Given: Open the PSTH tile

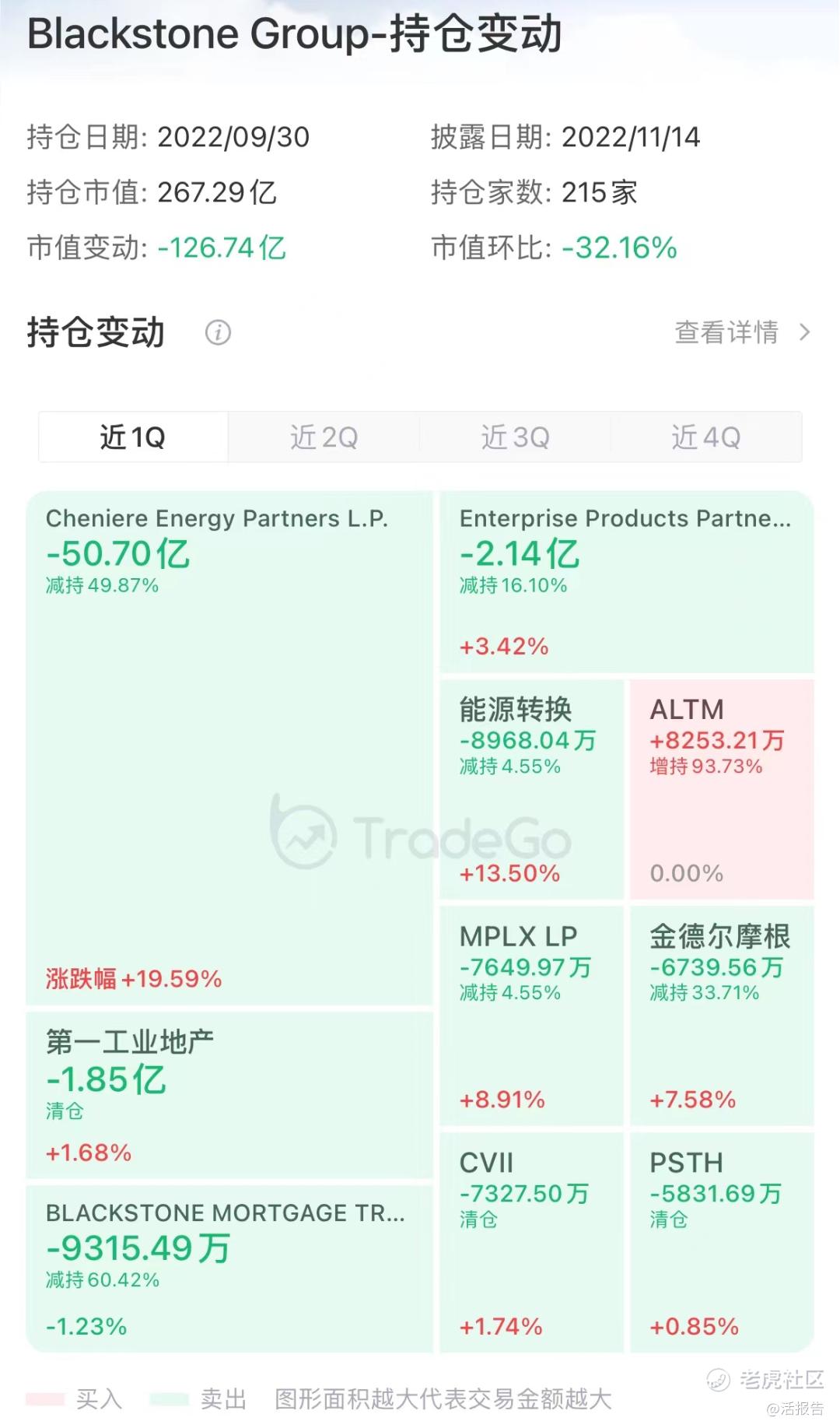Looking at the screenshot, I should pos(722,1242).
